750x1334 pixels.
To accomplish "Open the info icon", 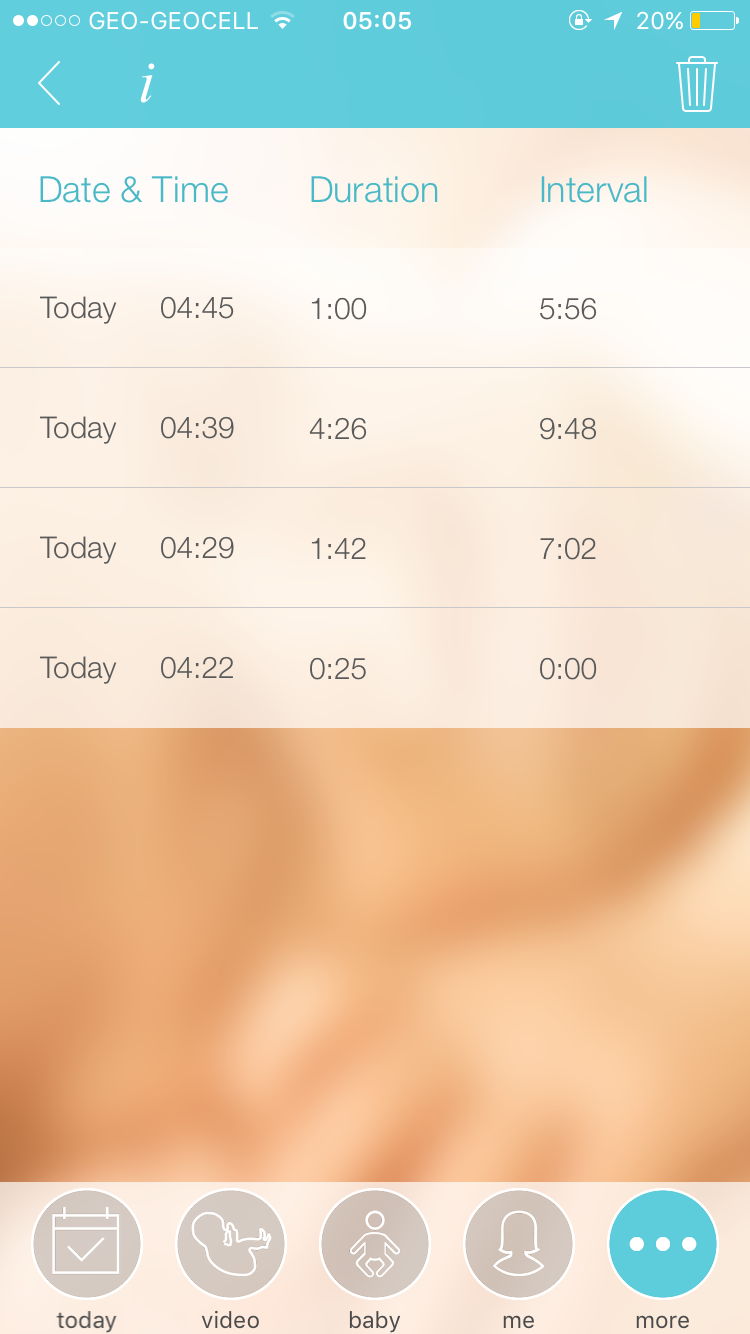I will pos(146,84).
